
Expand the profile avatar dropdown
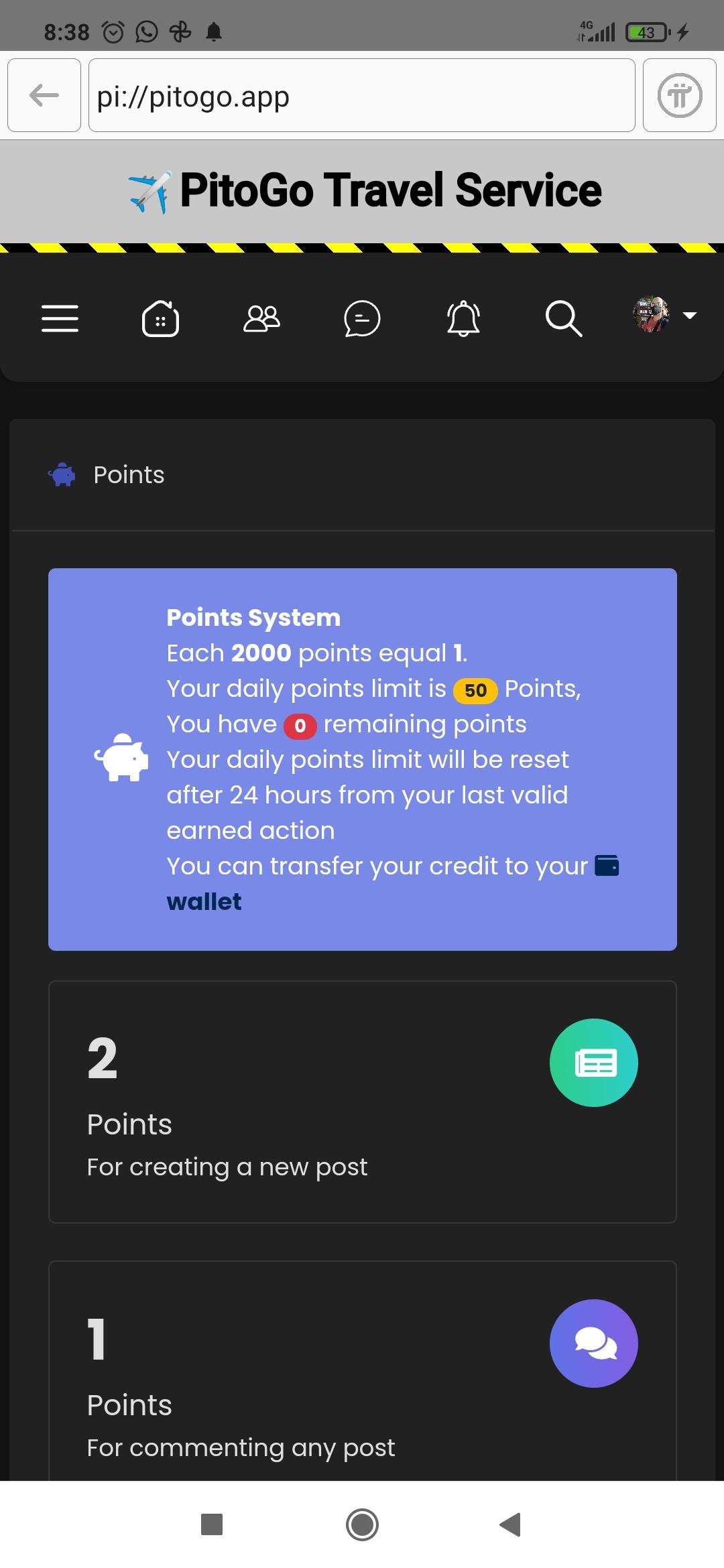click(x=665, y=314)
